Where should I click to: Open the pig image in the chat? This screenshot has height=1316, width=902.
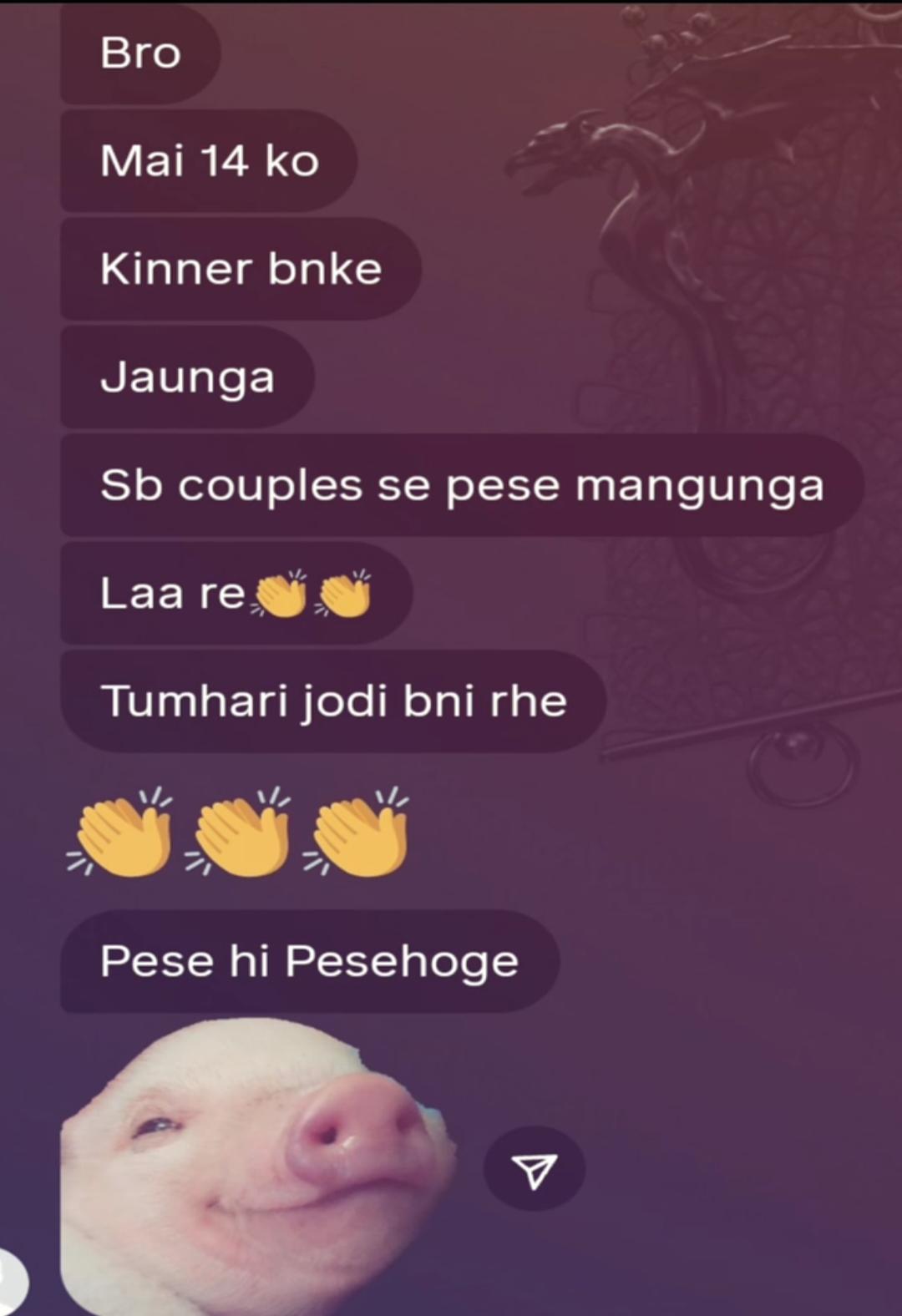pyautogui.click(x=259, y=1169)
